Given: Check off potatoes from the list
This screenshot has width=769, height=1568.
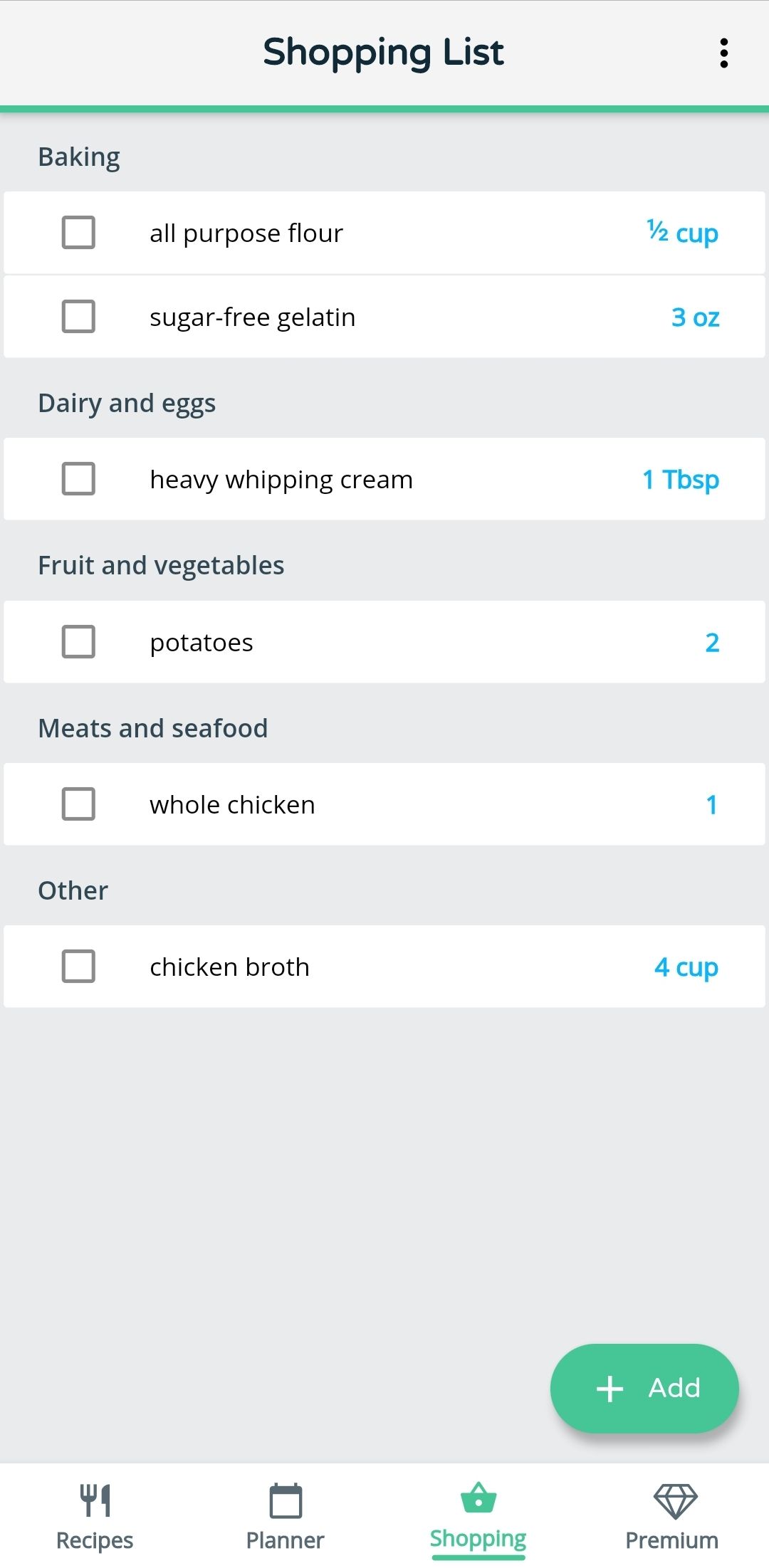Looking at the screenshot, I should (x=78, y=641).
